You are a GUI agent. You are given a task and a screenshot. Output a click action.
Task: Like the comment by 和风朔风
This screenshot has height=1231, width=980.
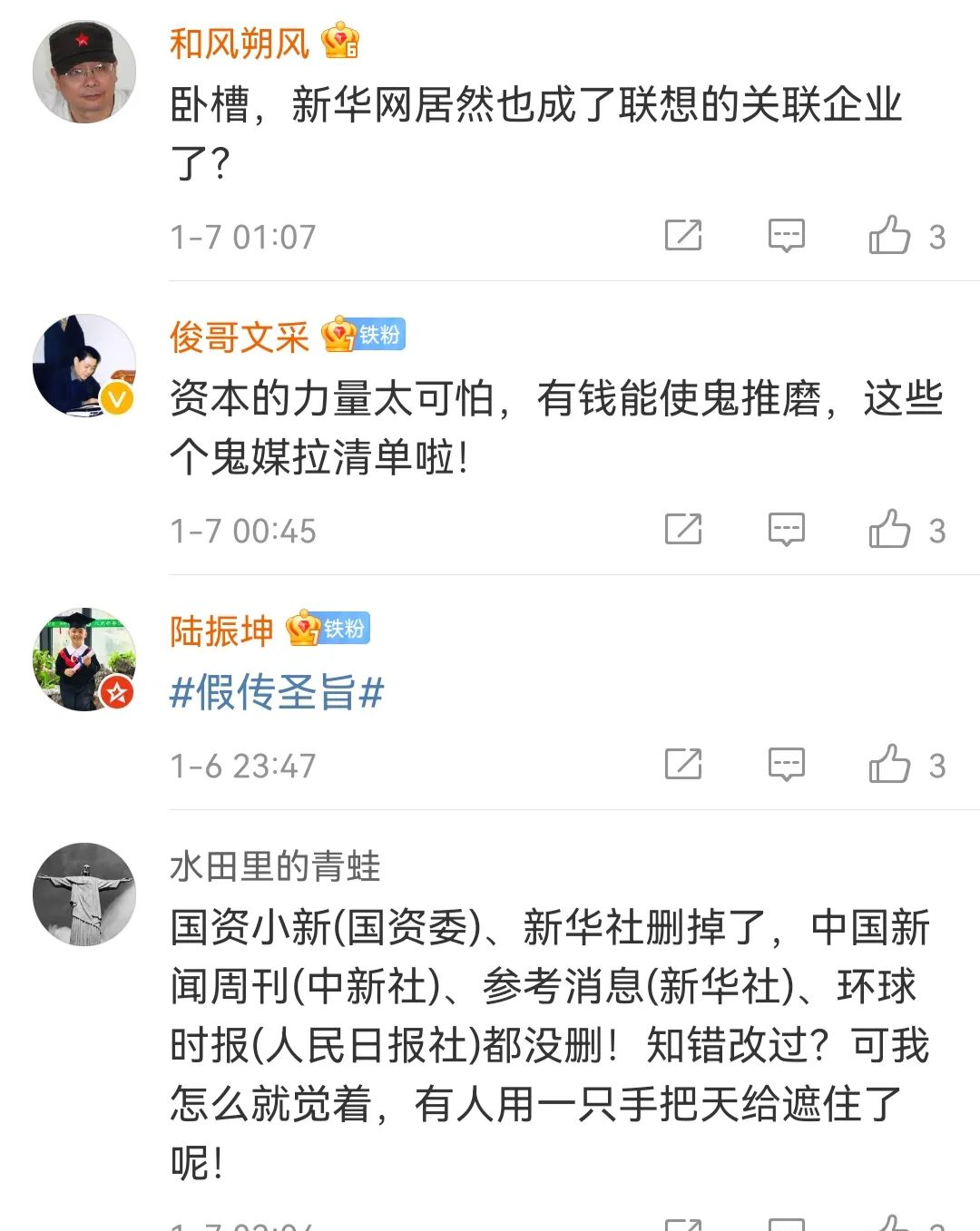(x=889, y=236)
